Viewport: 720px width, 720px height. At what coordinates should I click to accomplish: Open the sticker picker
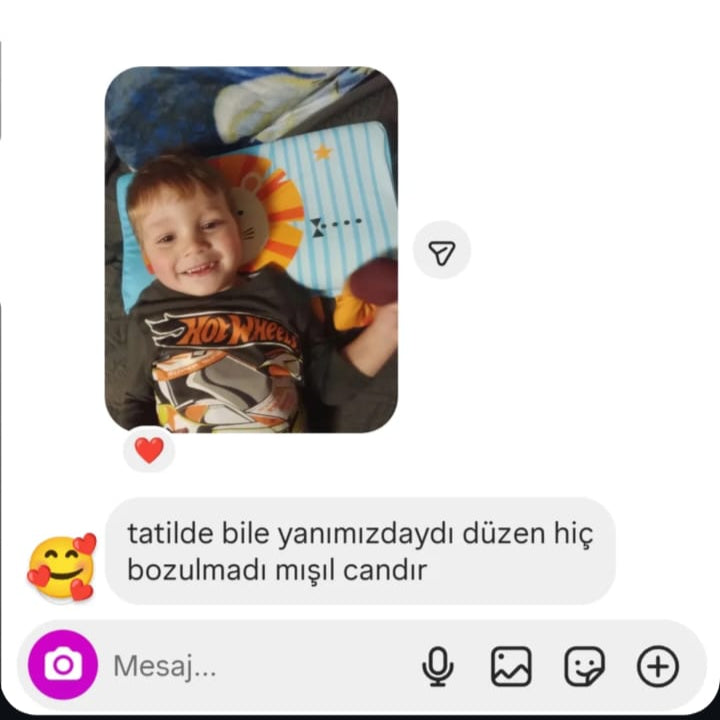click(x=584, y=666)
